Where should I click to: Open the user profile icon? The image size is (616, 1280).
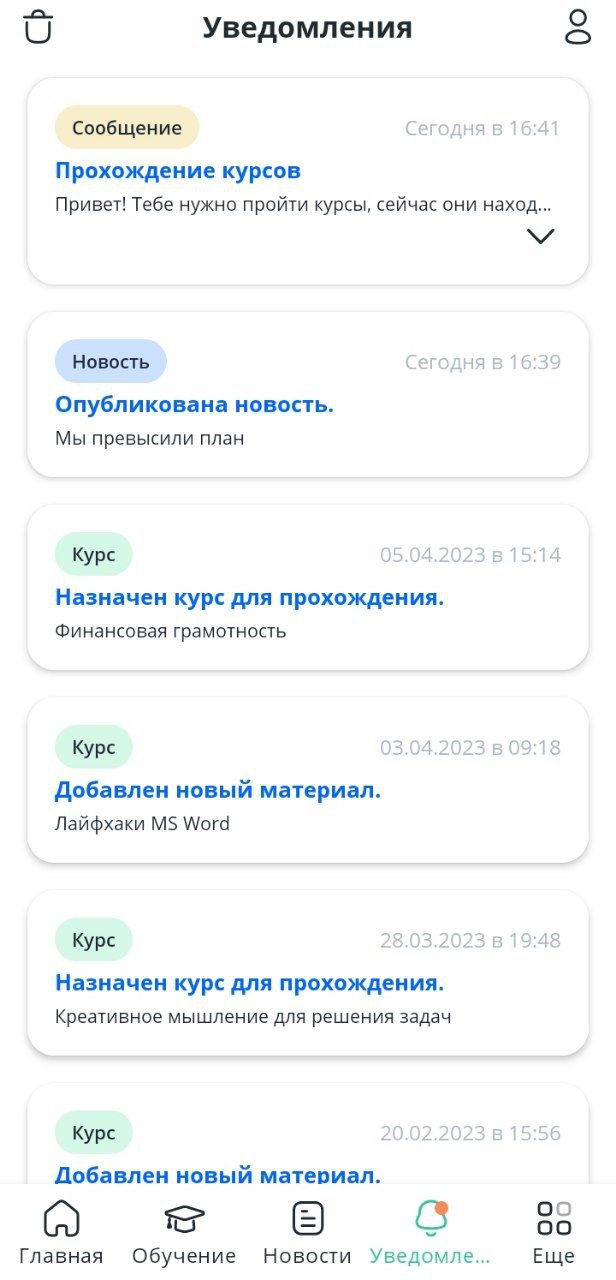pos(578,27)
